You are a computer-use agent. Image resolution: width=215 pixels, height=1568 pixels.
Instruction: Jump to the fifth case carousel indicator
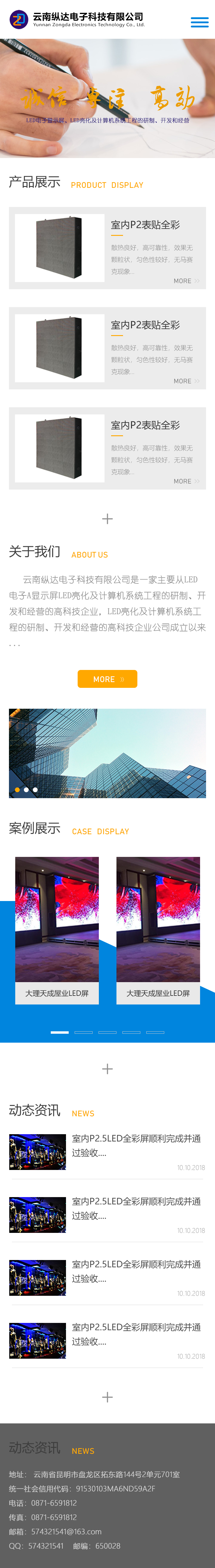[155, 1032]
